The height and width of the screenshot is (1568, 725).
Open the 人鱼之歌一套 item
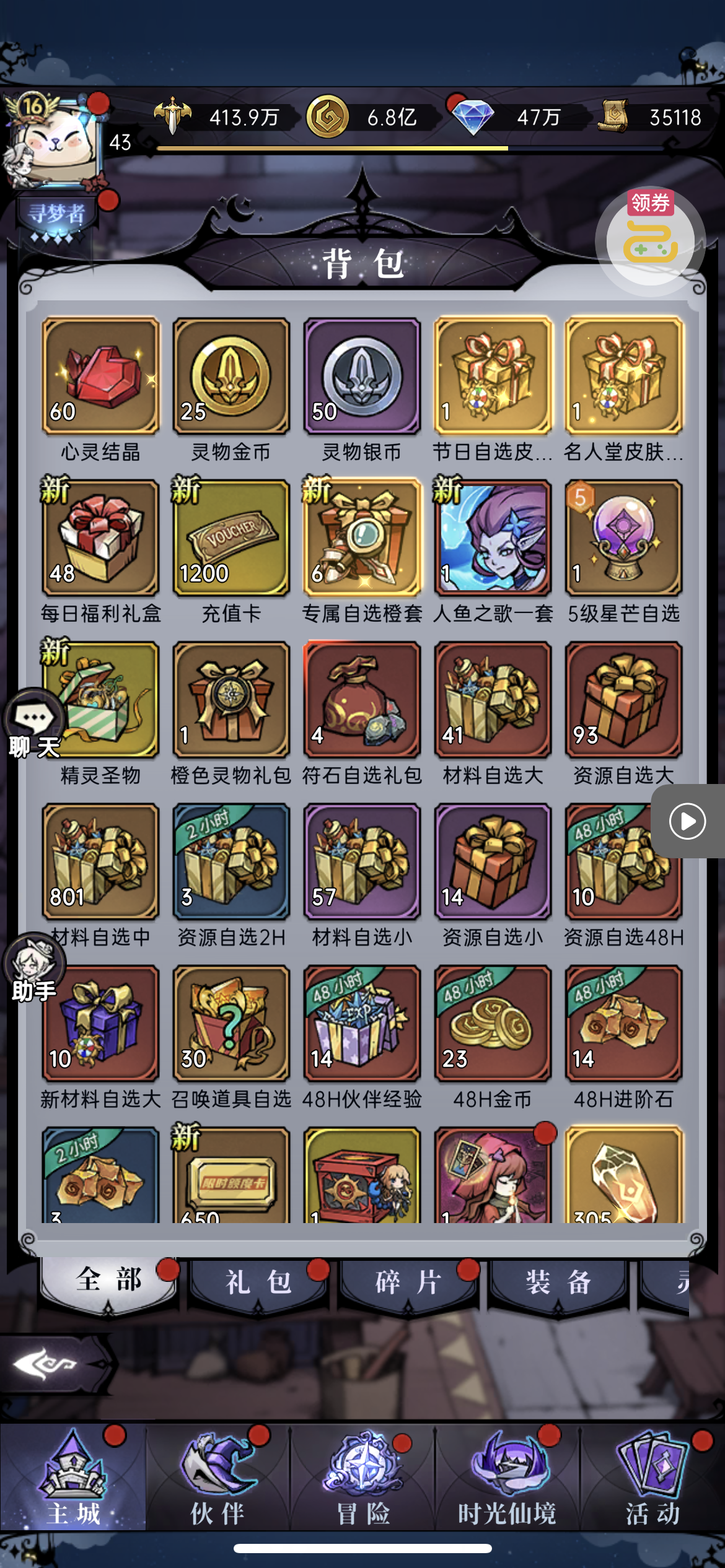pos(493,538)
